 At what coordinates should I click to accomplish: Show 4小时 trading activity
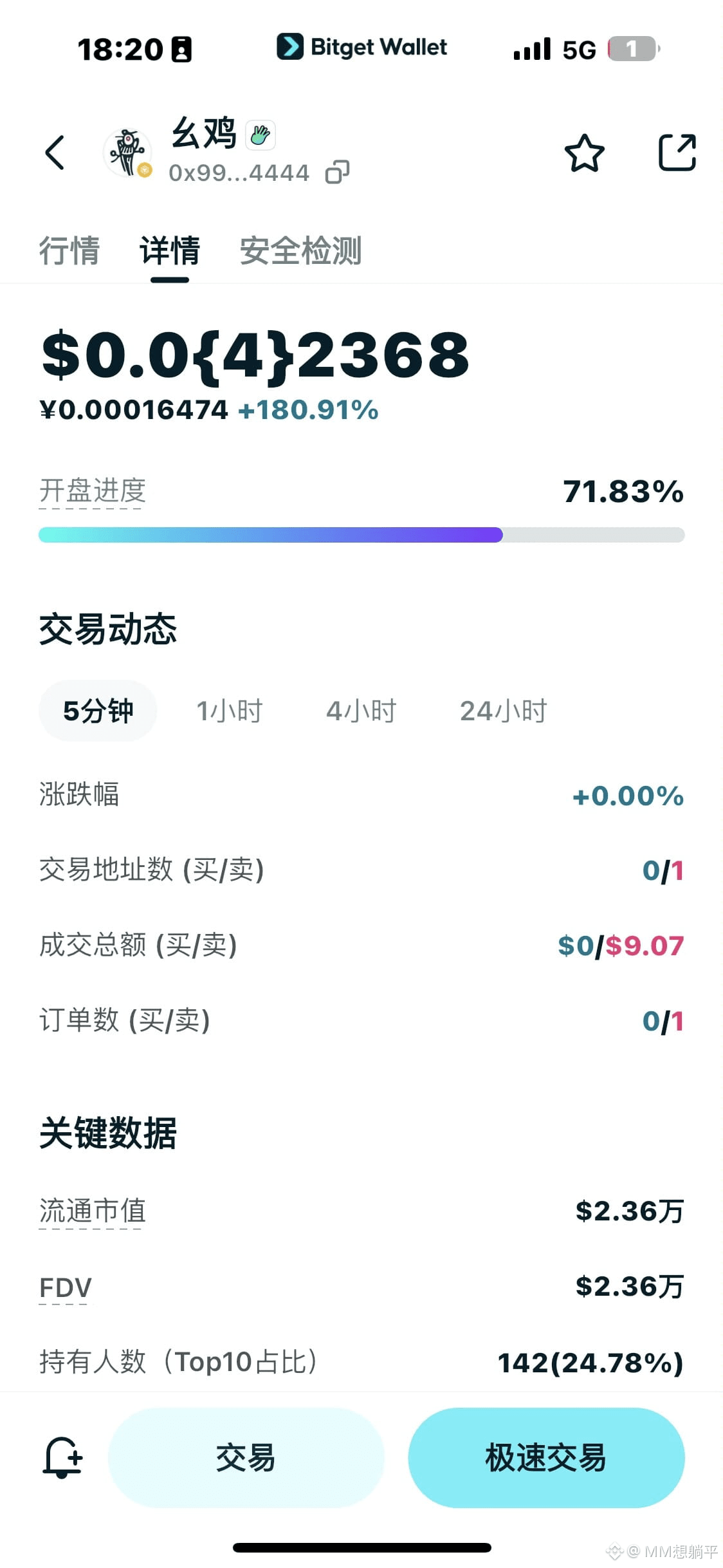(361, 711)
